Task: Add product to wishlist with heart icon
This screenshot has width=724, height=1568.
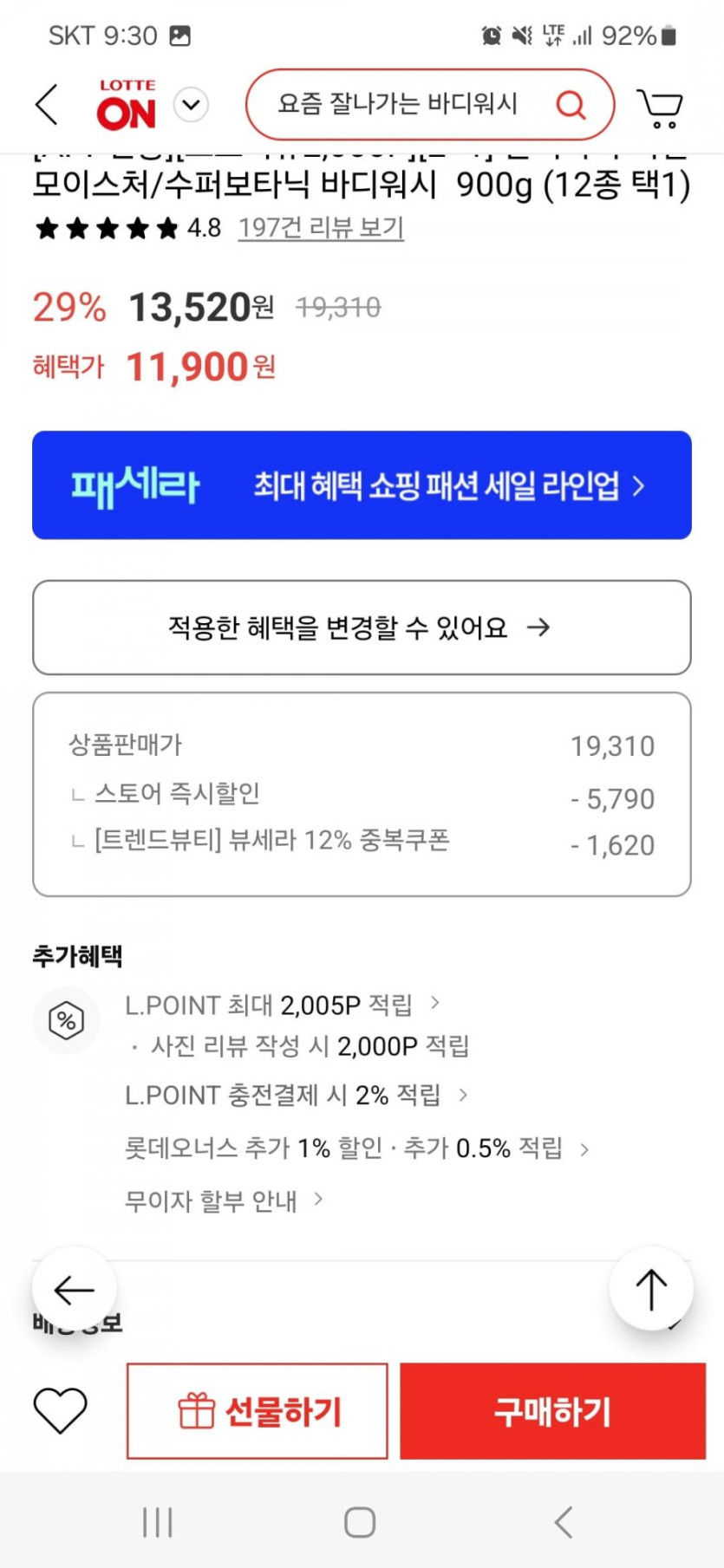Action: pos(60,1410)
